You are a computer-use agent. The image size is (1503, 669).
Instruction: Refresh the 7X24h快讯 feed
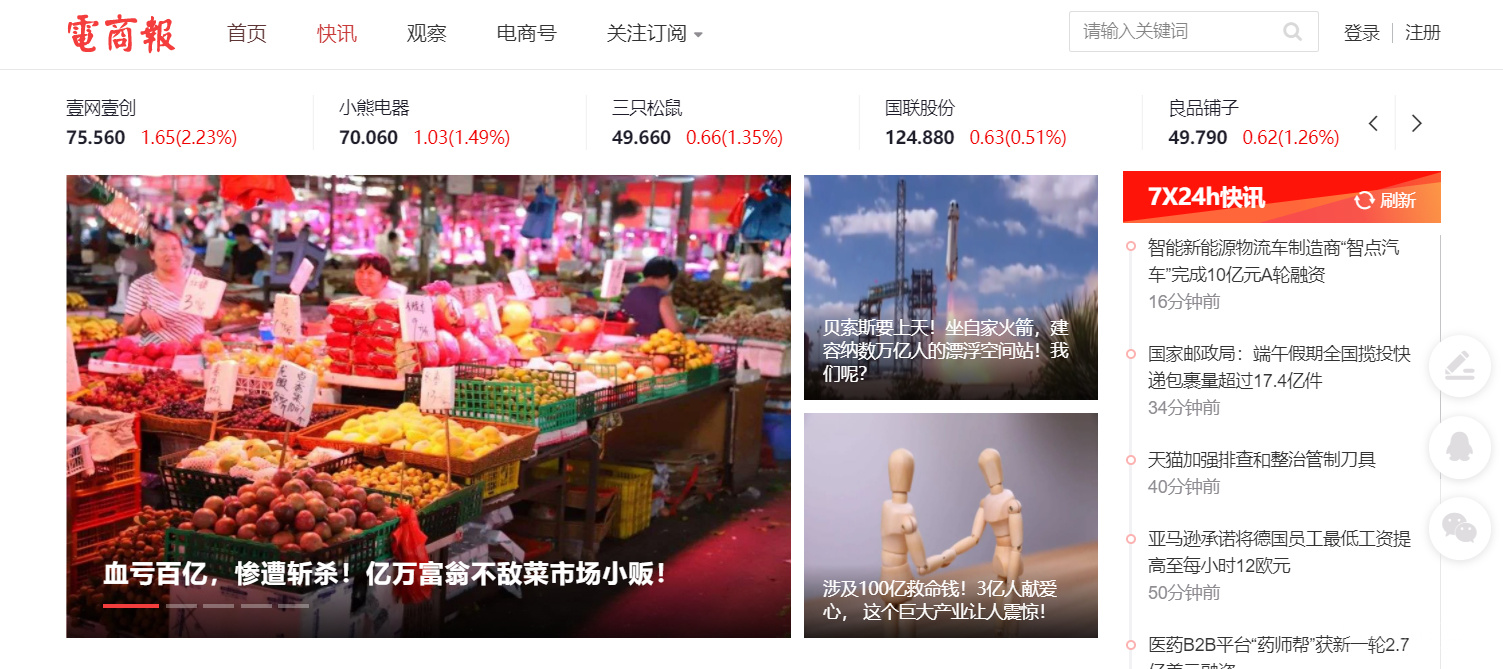(1385, 200)
